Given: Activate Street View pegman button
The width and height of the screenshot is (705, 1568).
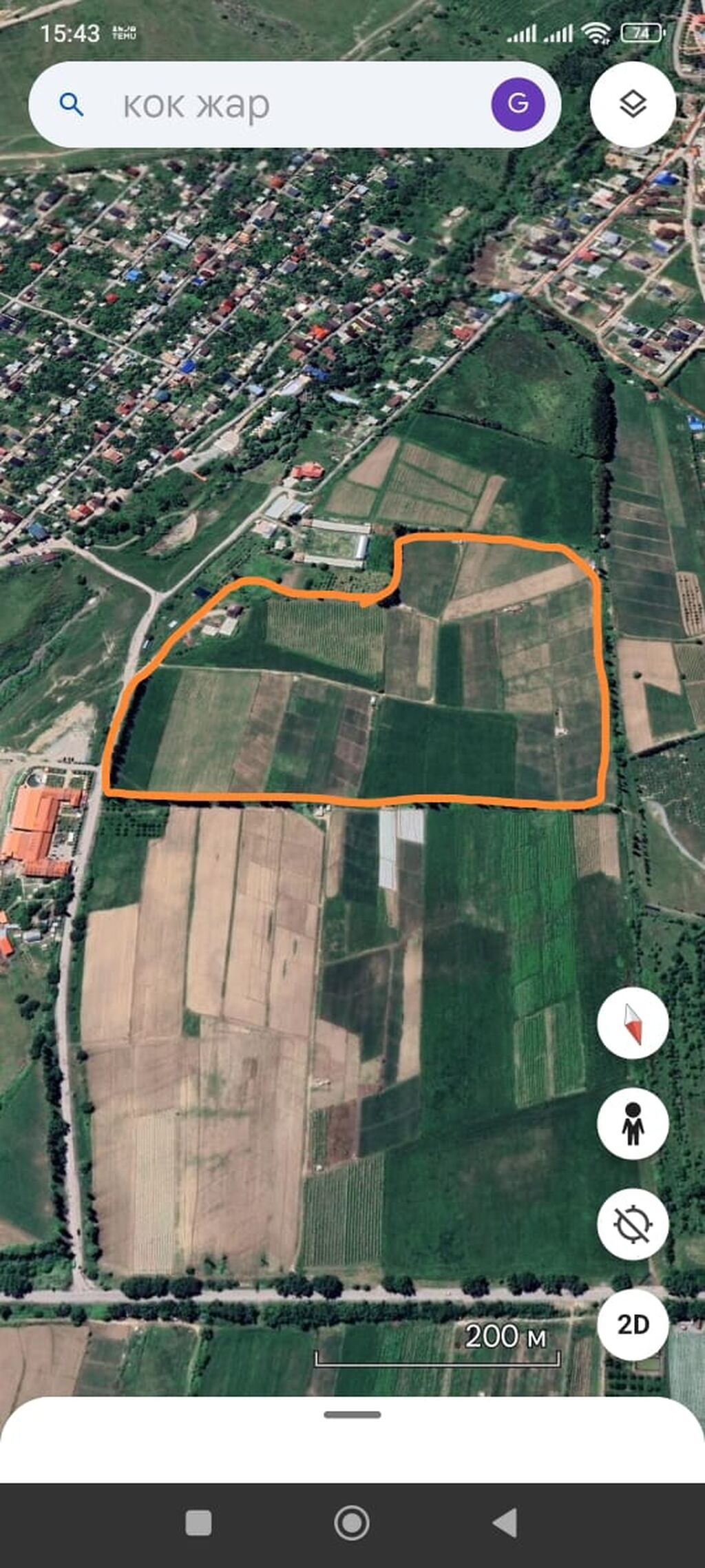Looking at the screenshot, I should (633, 1123).
